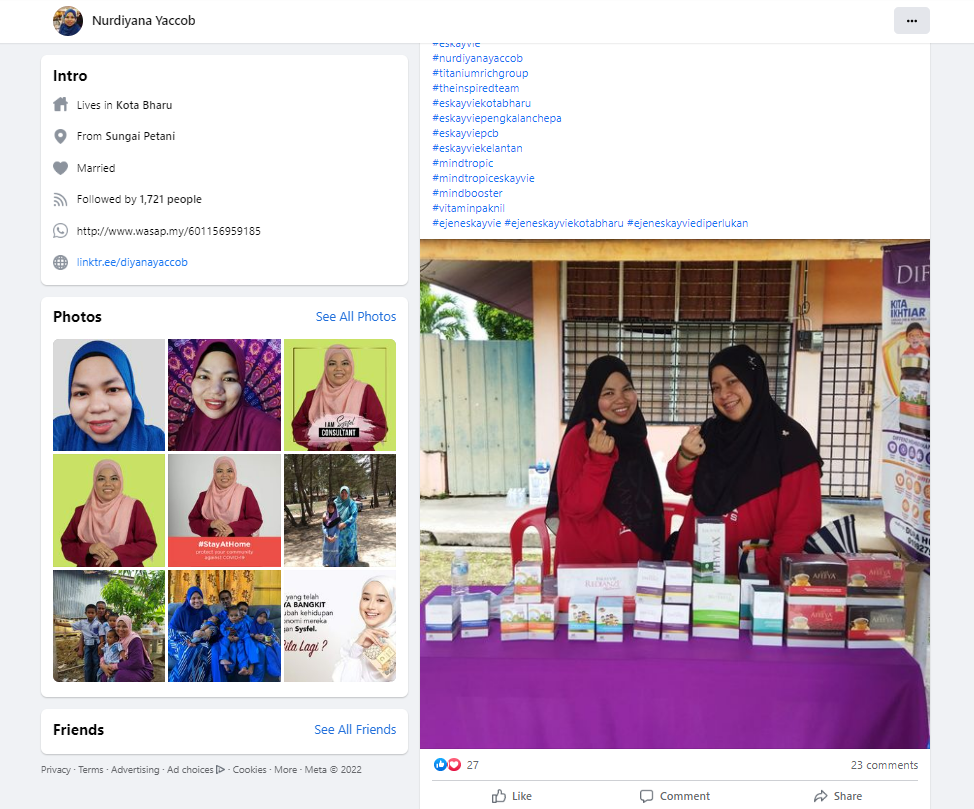This screenshot has height=809, width=974.
Task: View the 23 comments
Action: point(884,765)
